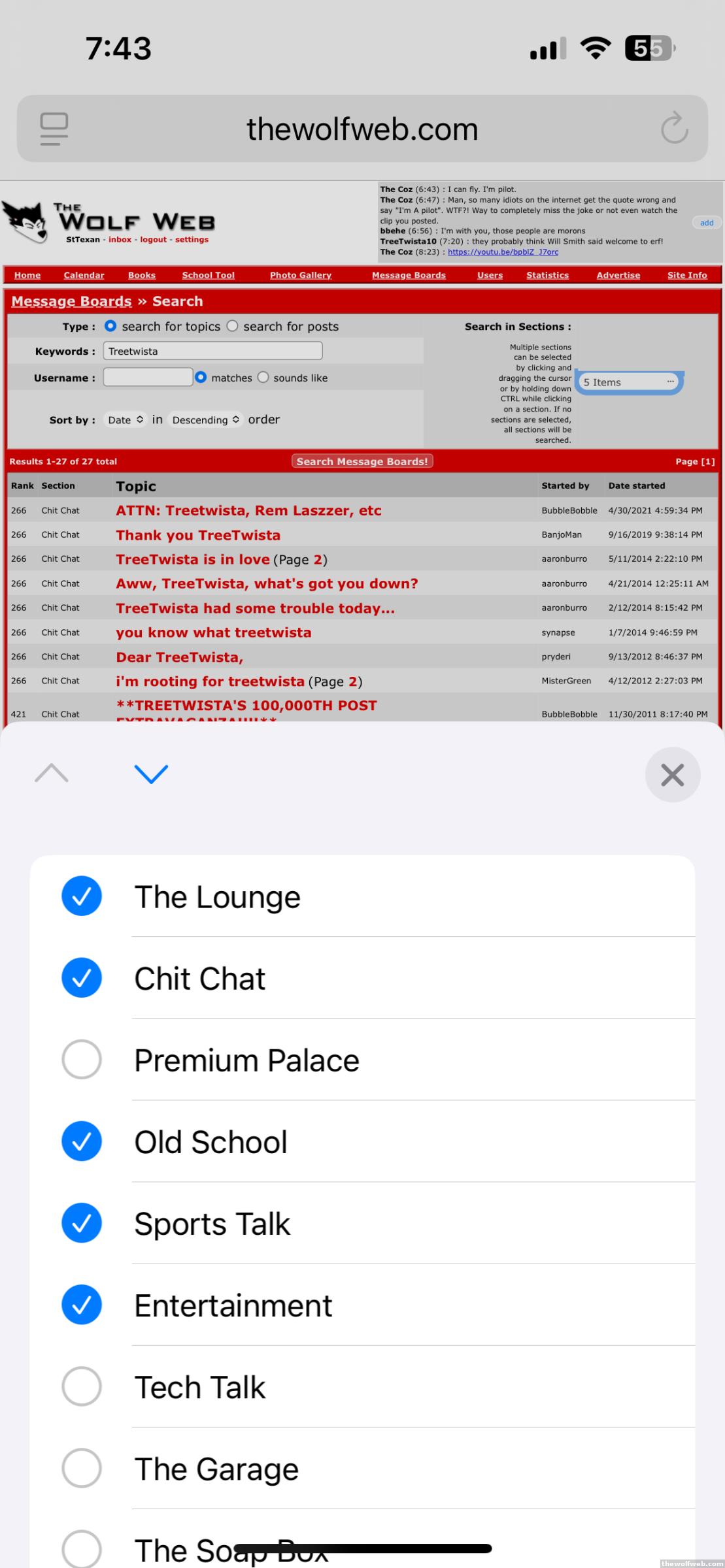Choose search for posts option
Image resolution: width=725 pixels, height=1568 pixels.
click(233, 326)
